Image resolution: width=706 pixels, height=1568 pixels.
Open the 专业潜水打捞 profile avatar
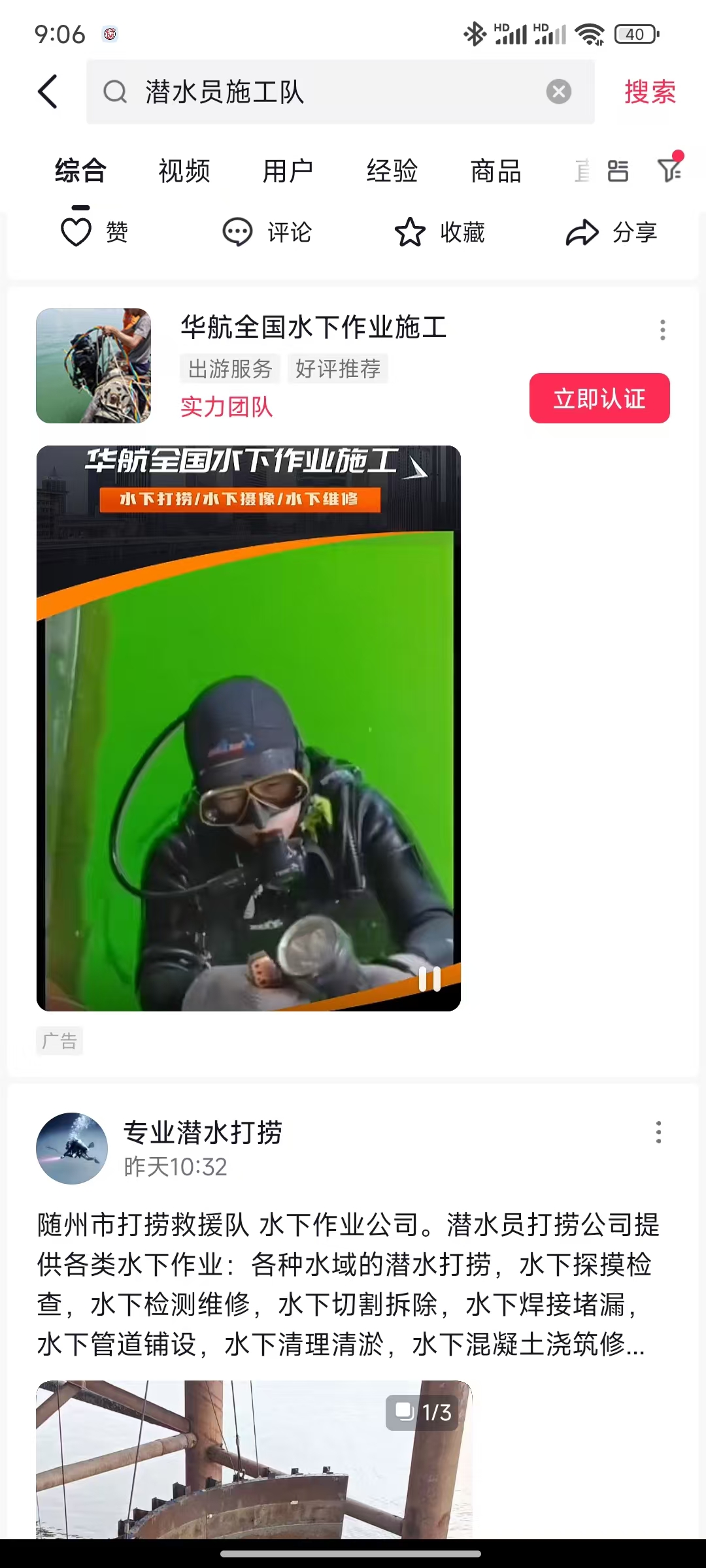pyautogui.click(x=72, y=1149)
